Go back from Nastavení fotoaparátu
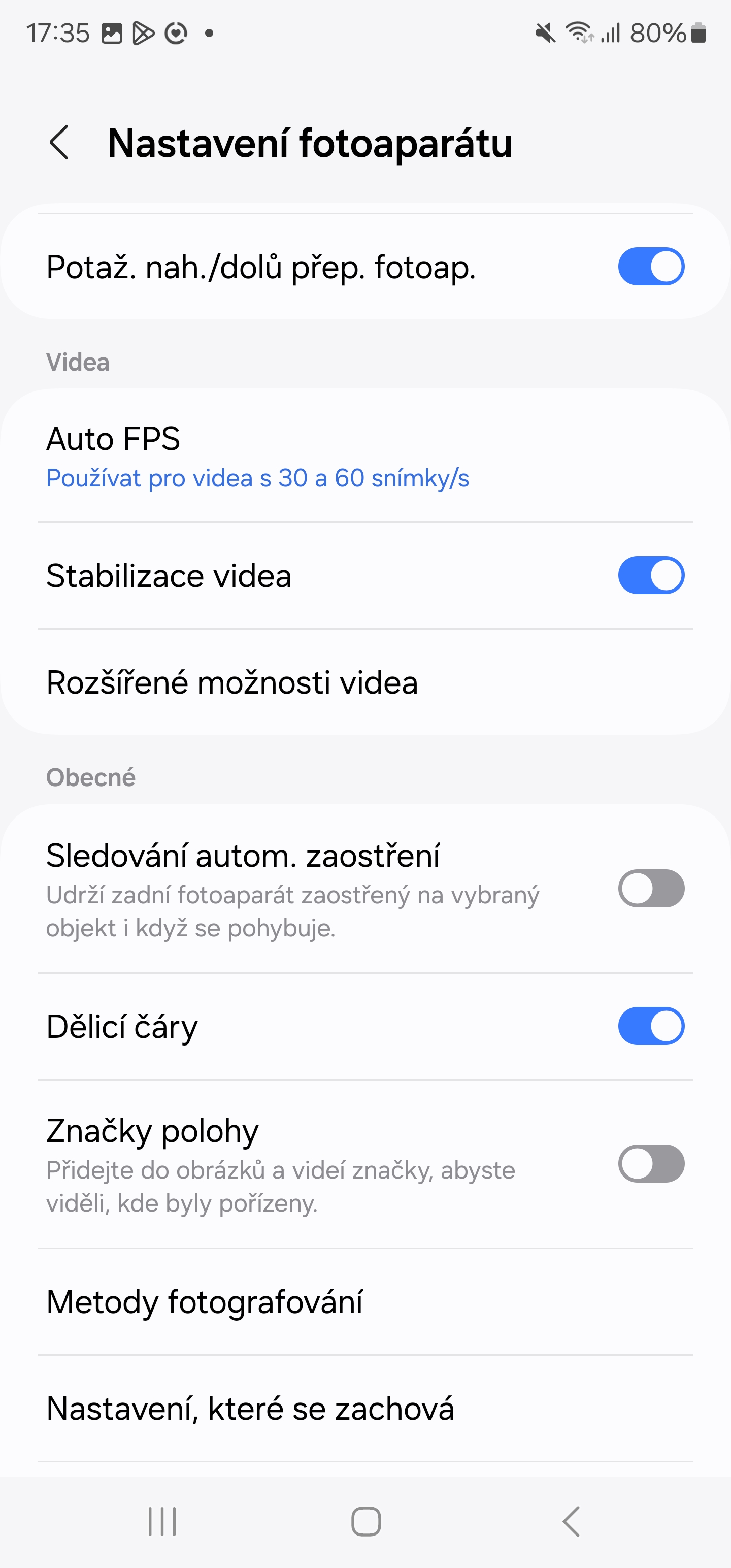 pos(59,143)
